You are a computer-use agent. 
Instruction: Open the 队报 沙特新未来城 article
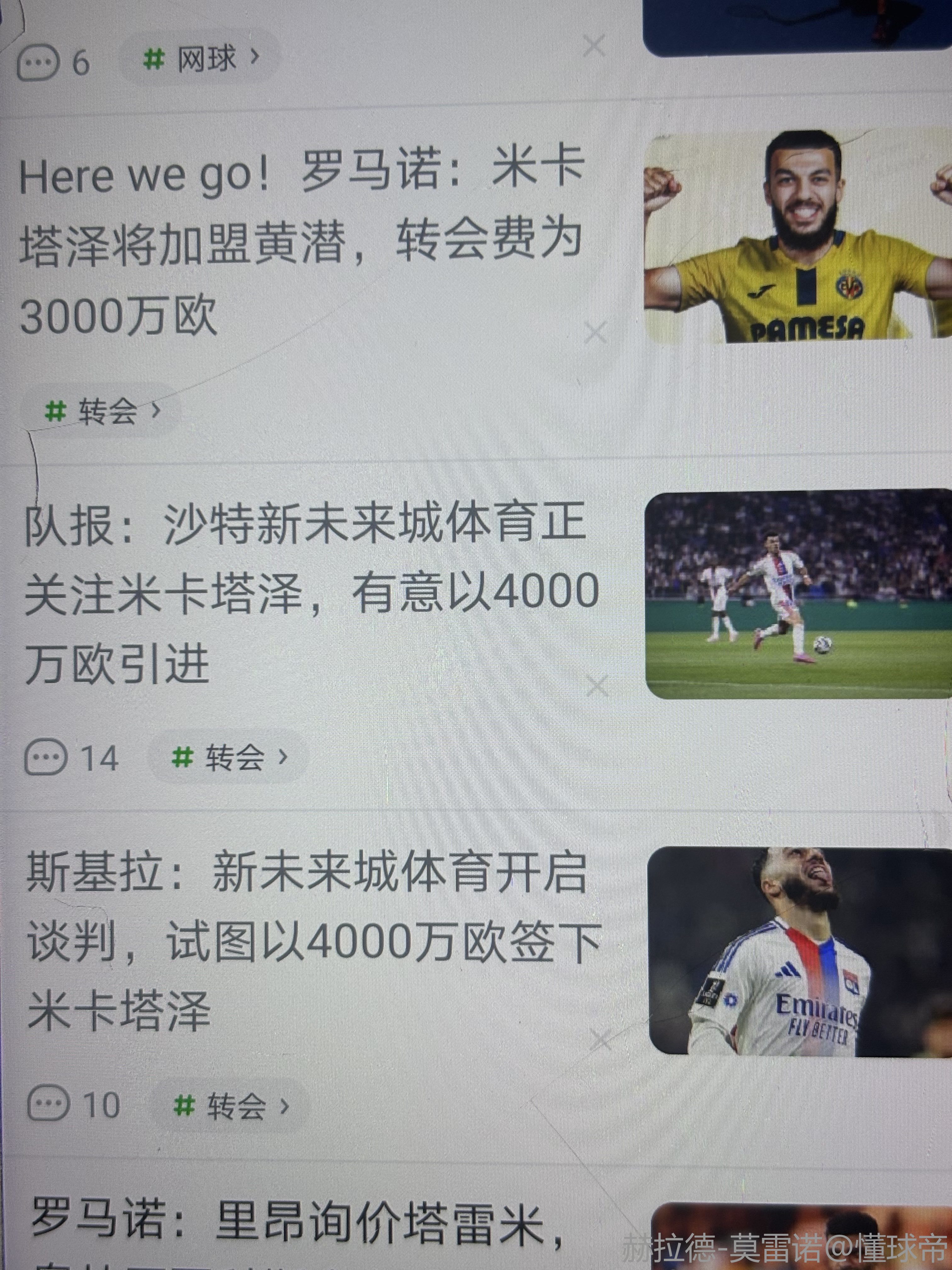(x=310, y=592)
